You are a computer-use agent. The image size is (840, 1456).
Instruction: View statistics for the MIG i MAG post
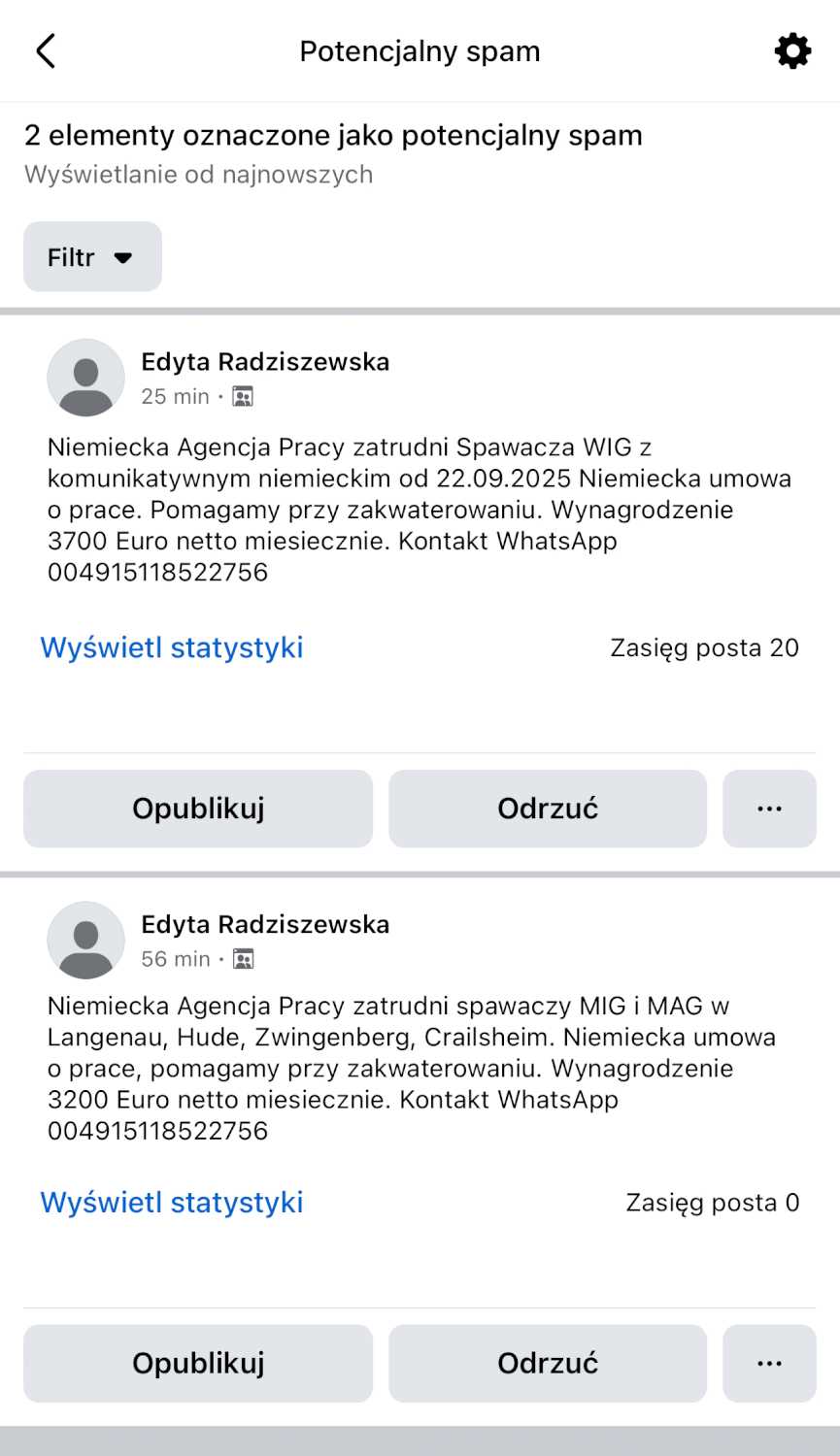click(172, 1203)
